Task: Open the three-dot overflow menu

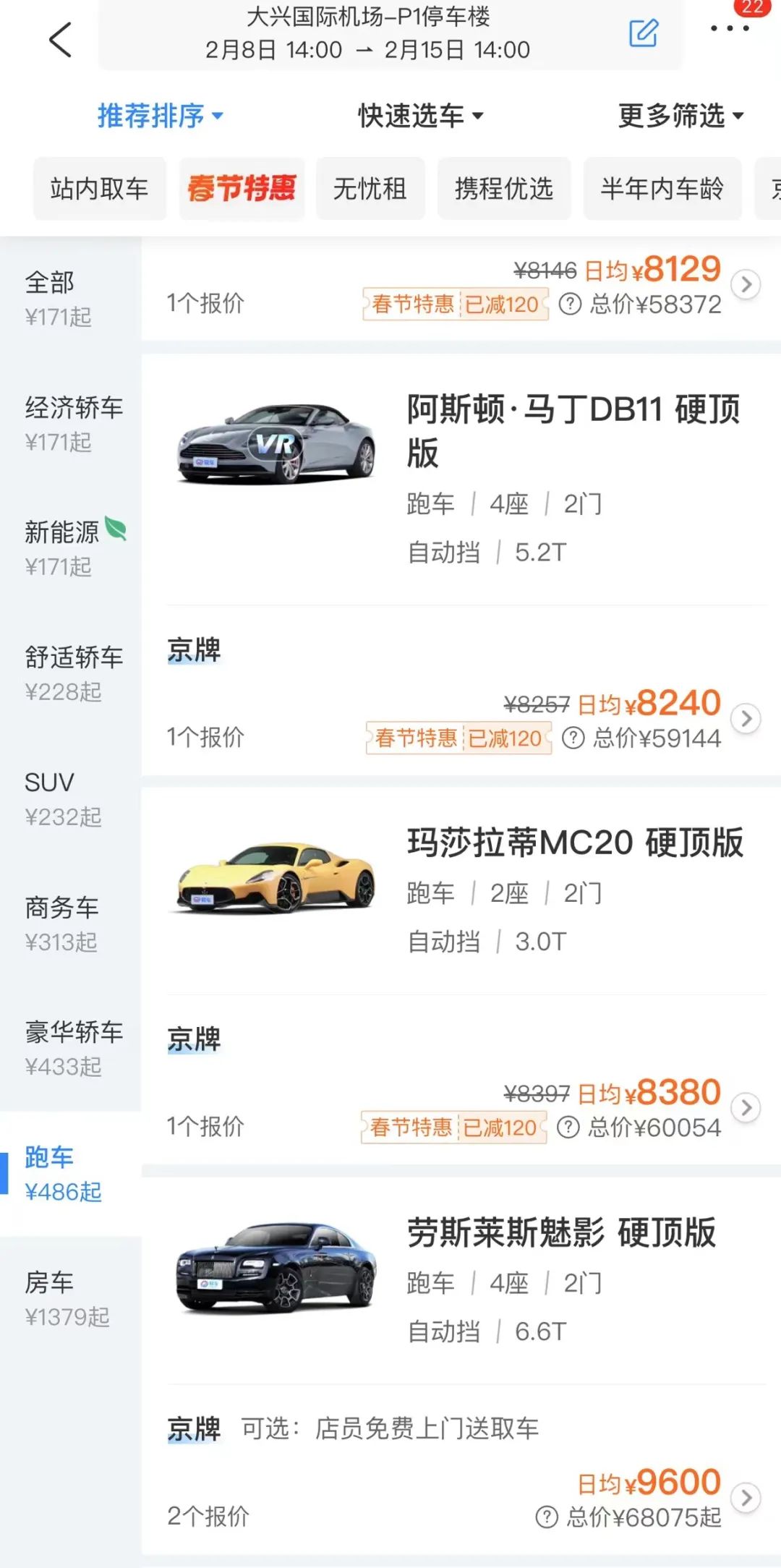Action: click(x=730, y=29)
